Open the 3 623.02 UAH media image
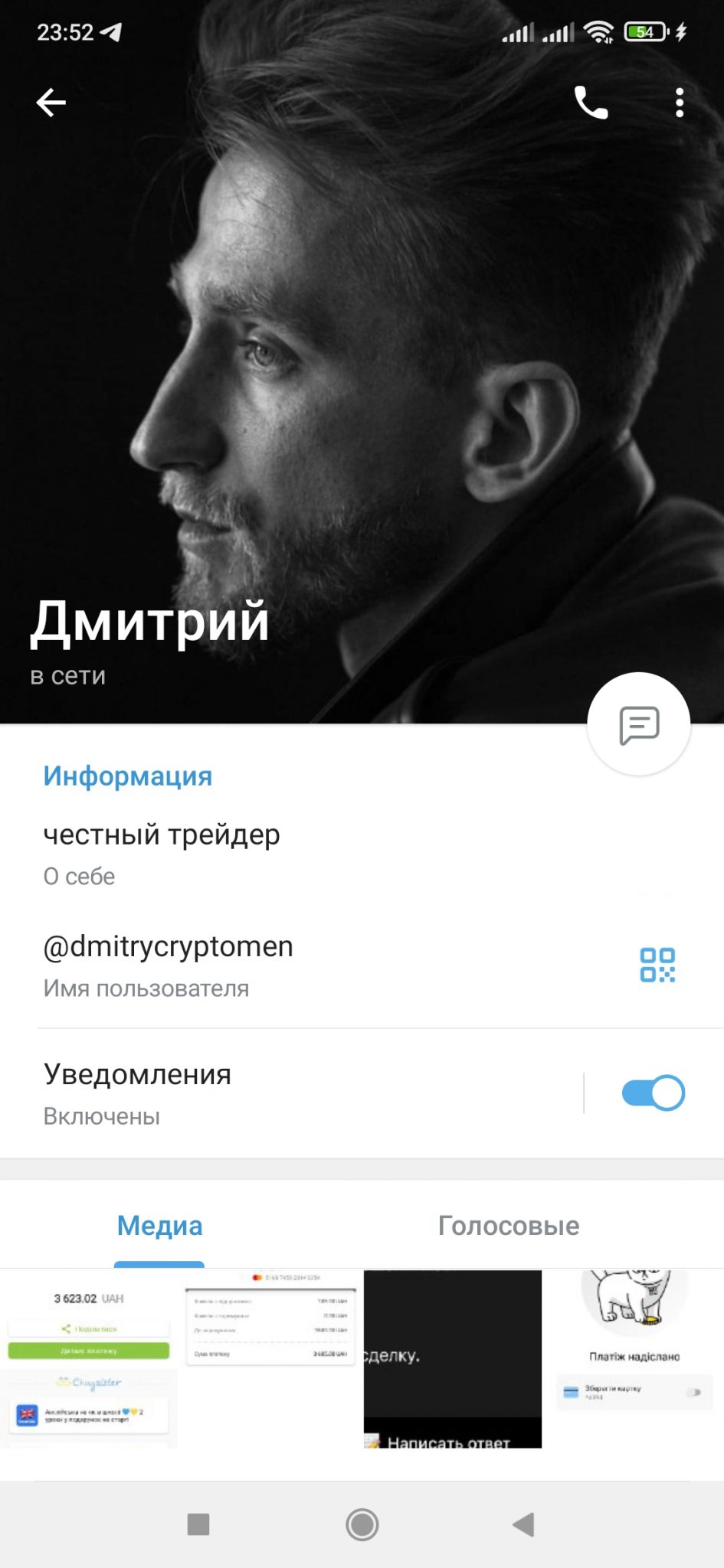 tap(89, 1358)
